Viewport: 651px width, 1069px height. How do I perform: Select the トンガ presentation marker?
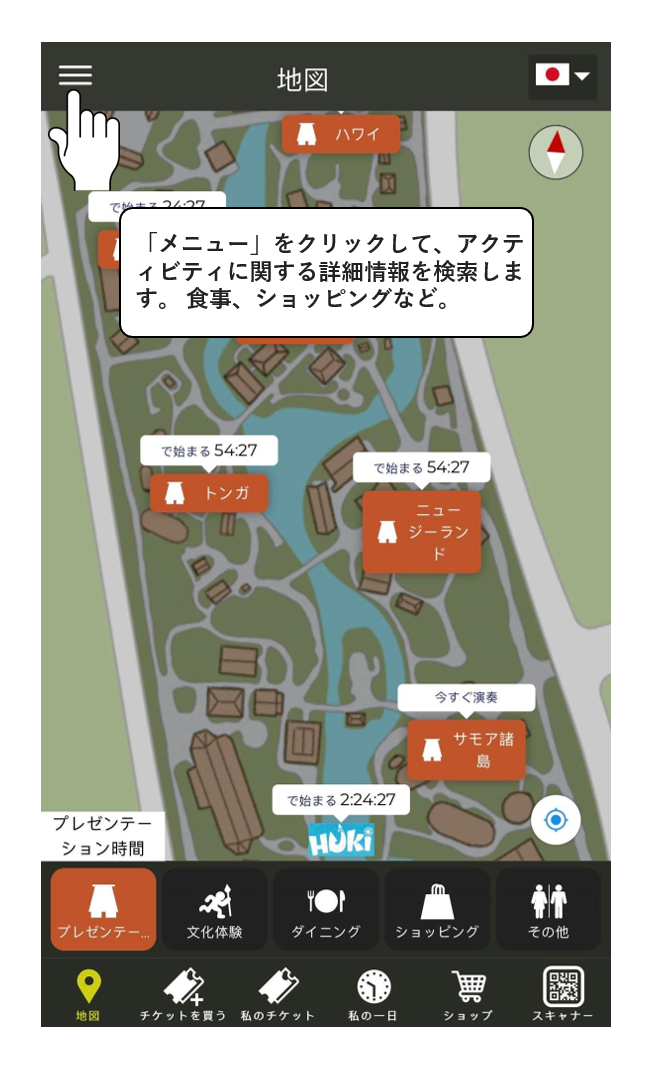tap(209, 492)
